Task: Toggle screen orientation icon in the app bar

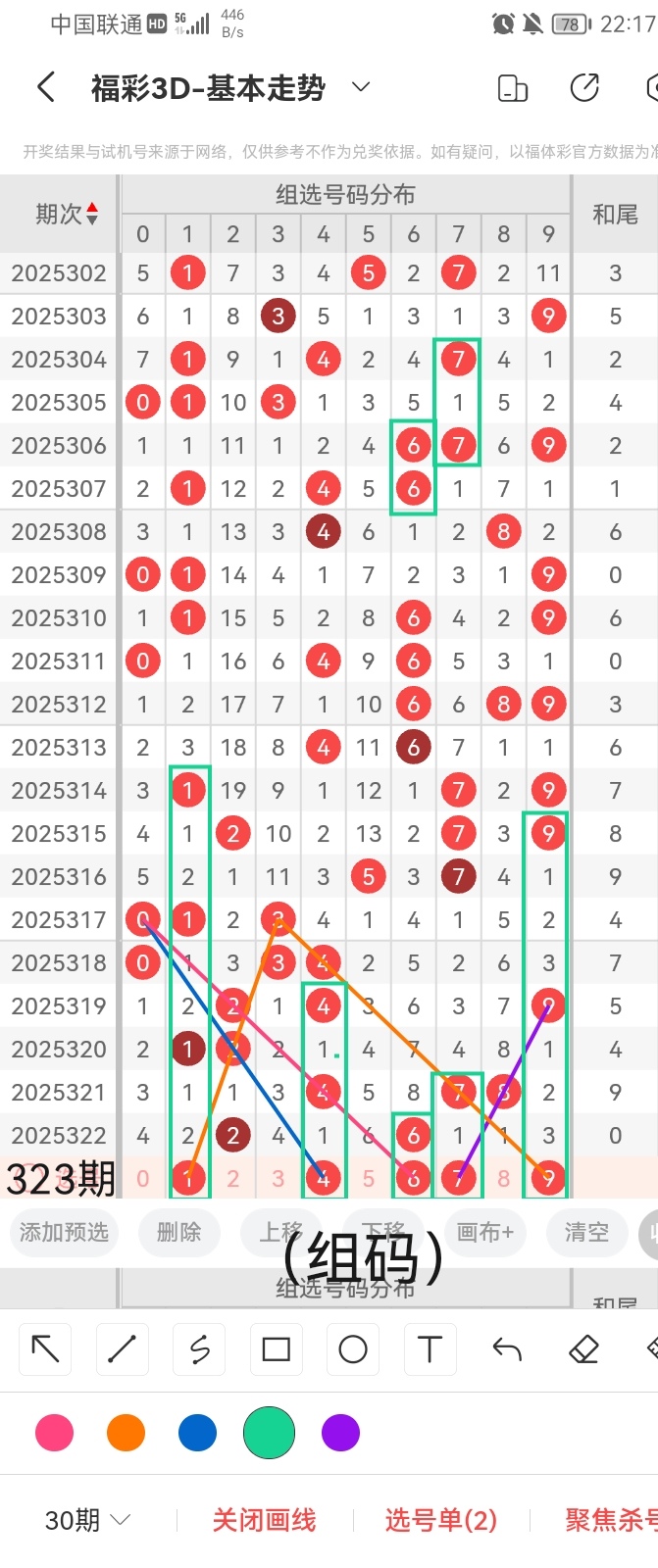Action: pyautogui.click(x=513, y=88)
